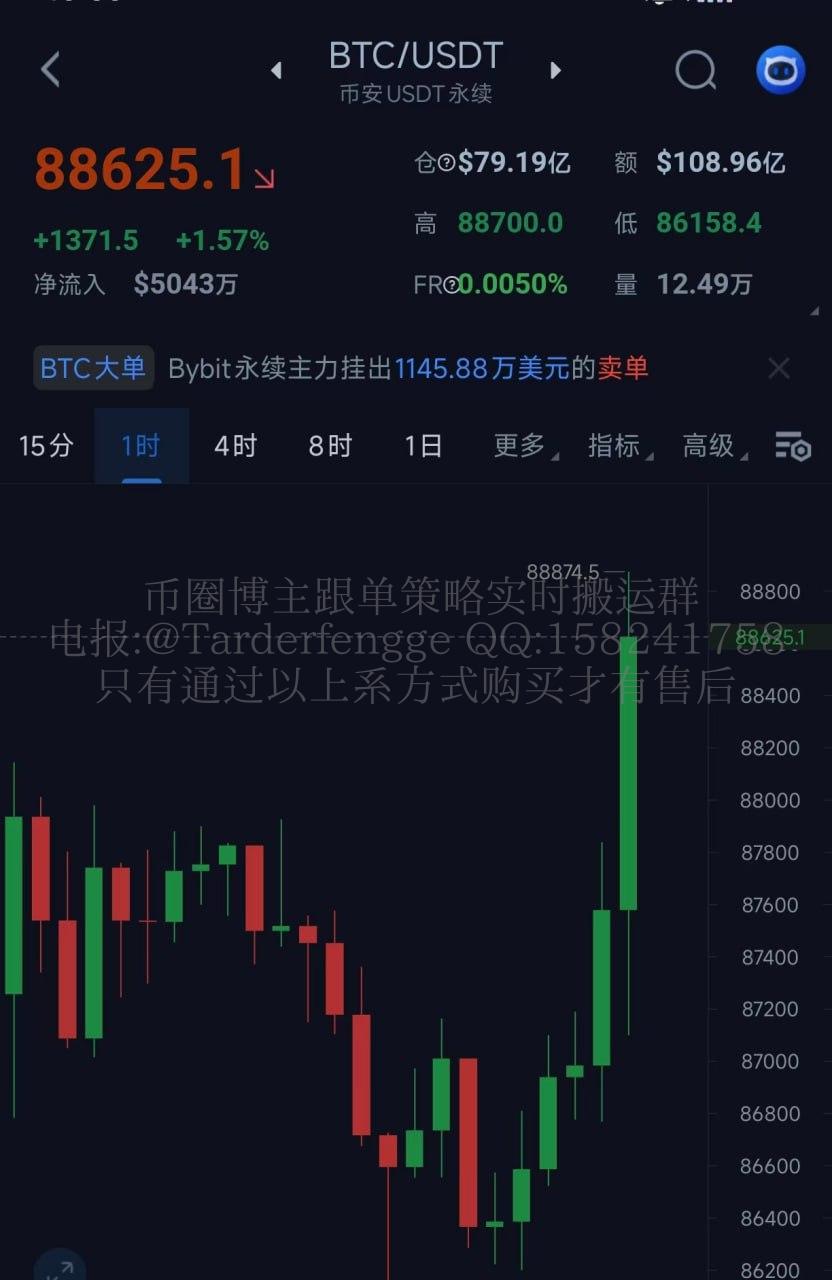Switch to the previous trading pair
The image size is (832, 1280).
click(277, 70)
